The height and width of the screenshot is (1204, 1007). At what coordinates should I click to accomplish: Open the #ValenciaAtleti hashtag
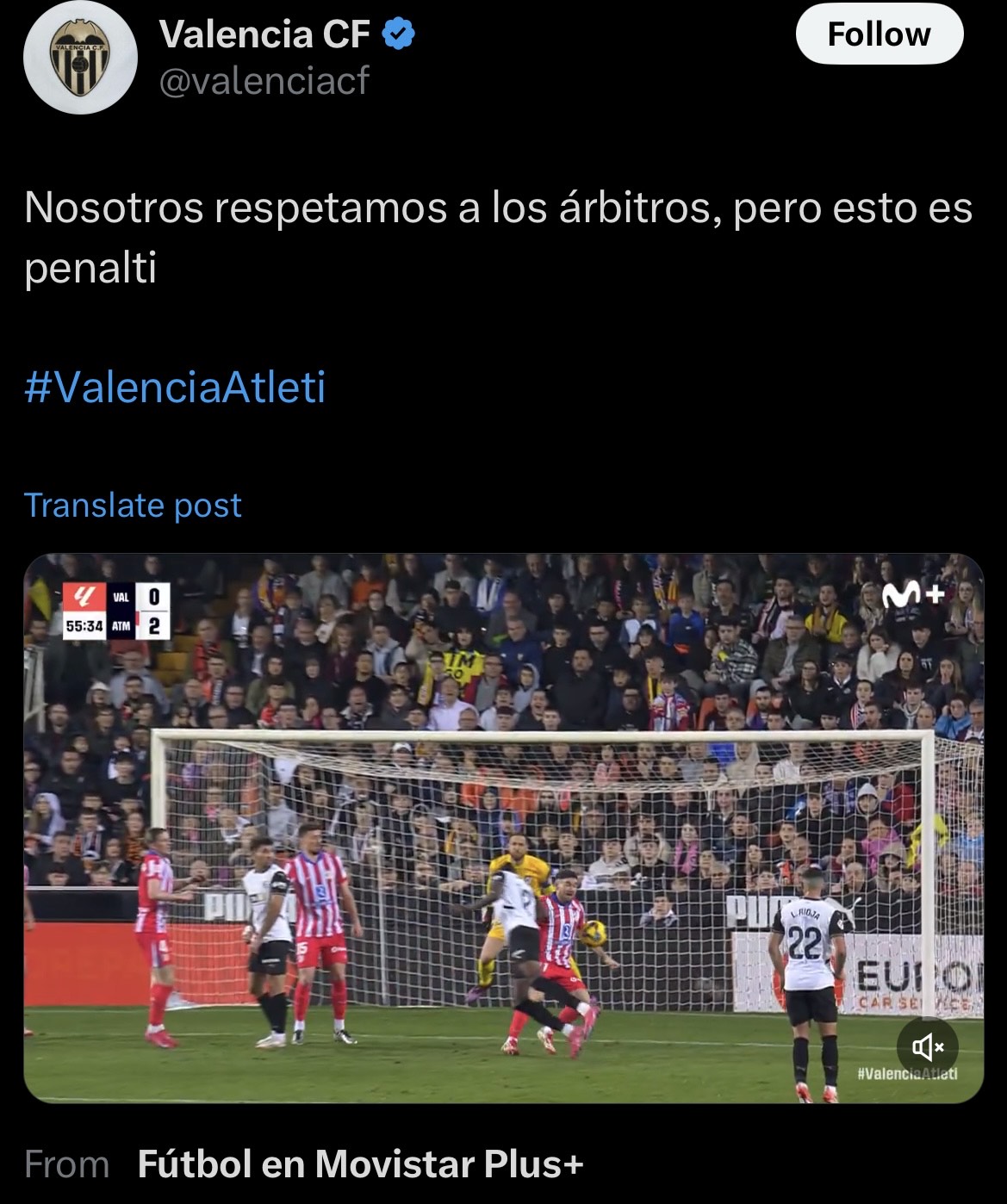point(175,386)
